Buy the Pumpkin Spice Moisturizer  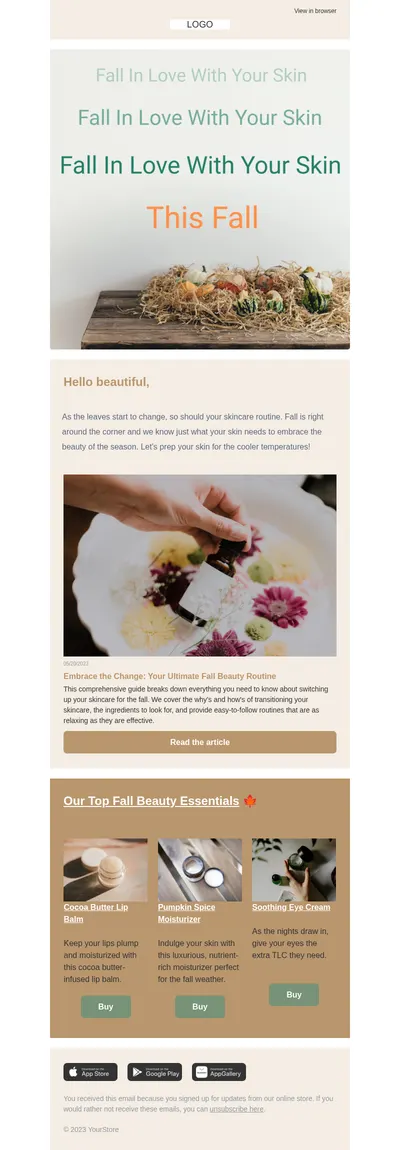pyautogui.click(x=200, y=1006)
